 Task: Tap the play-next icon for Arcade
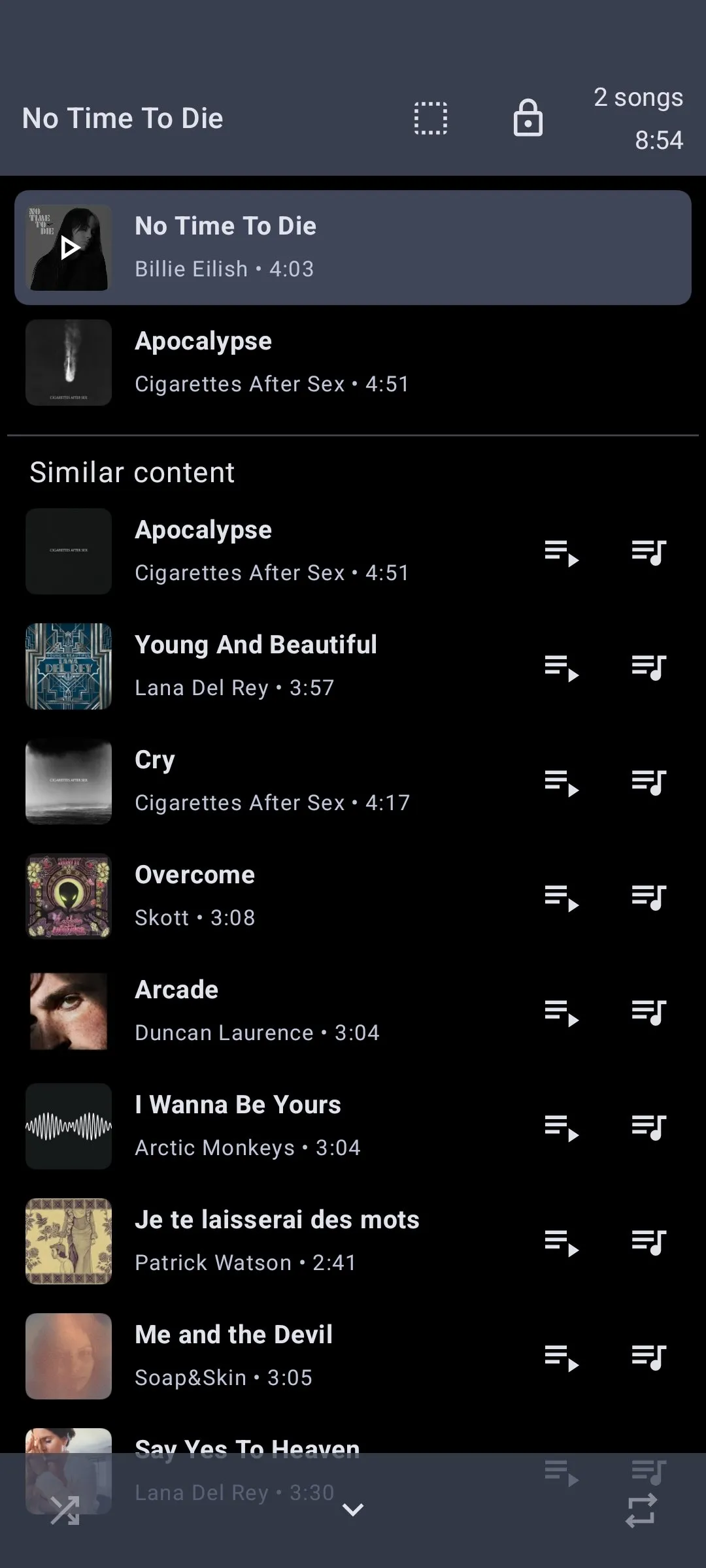pos(561,1011)
